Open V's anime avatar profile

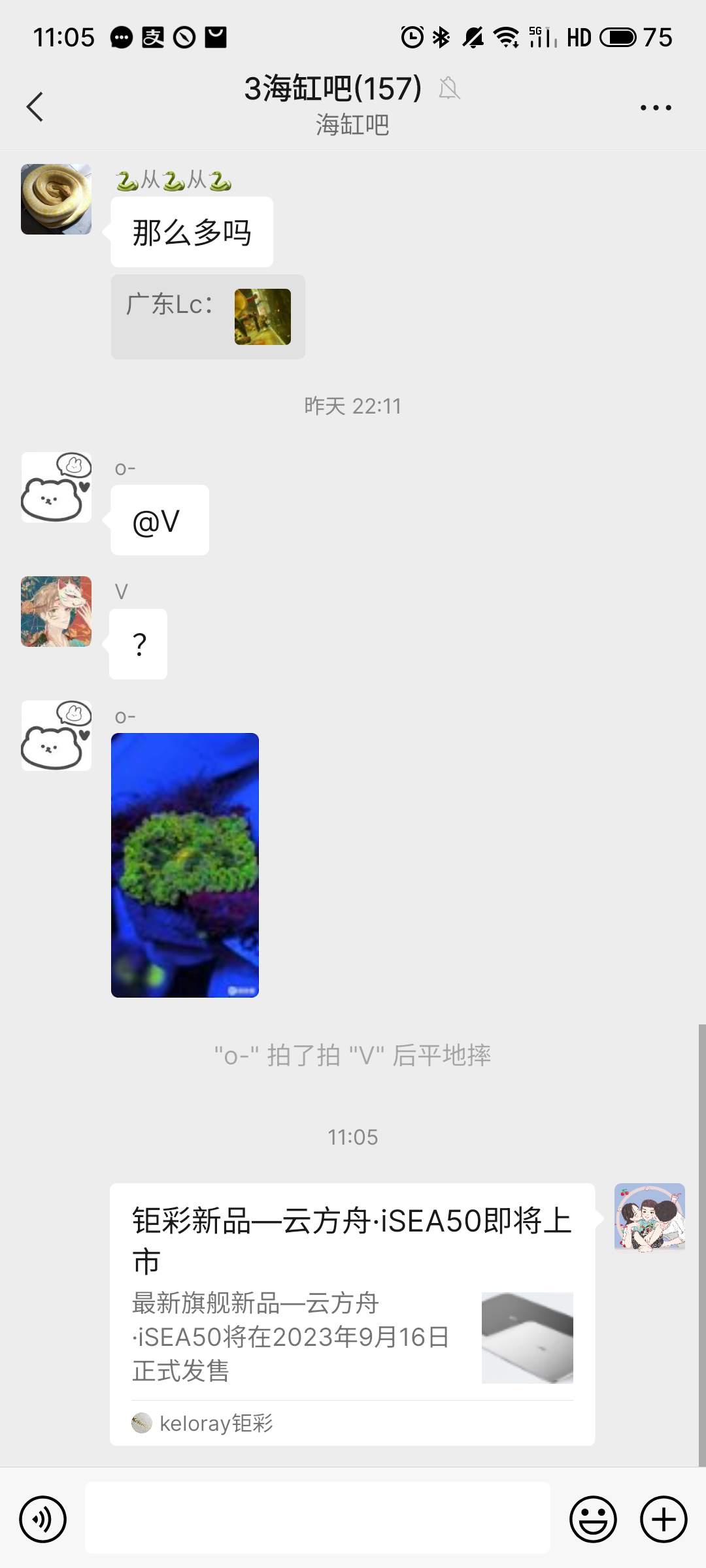coord(56,612)
